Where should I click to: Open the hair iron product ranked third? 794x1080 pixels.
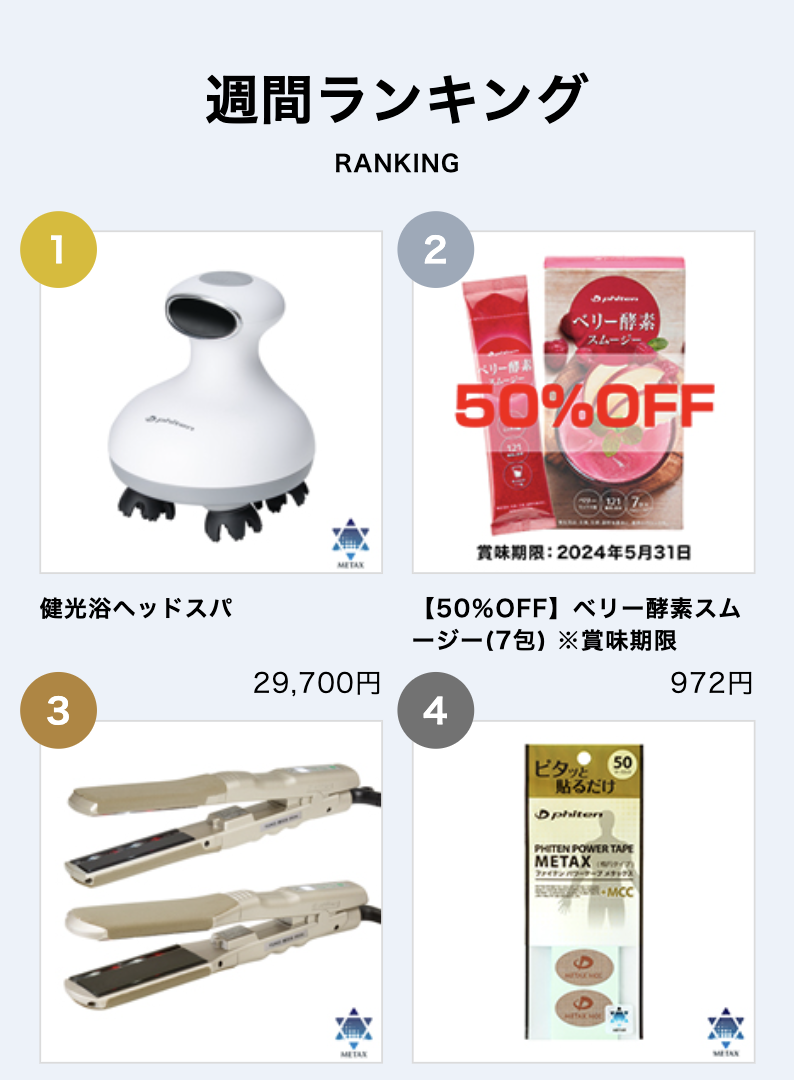(211, 890)
